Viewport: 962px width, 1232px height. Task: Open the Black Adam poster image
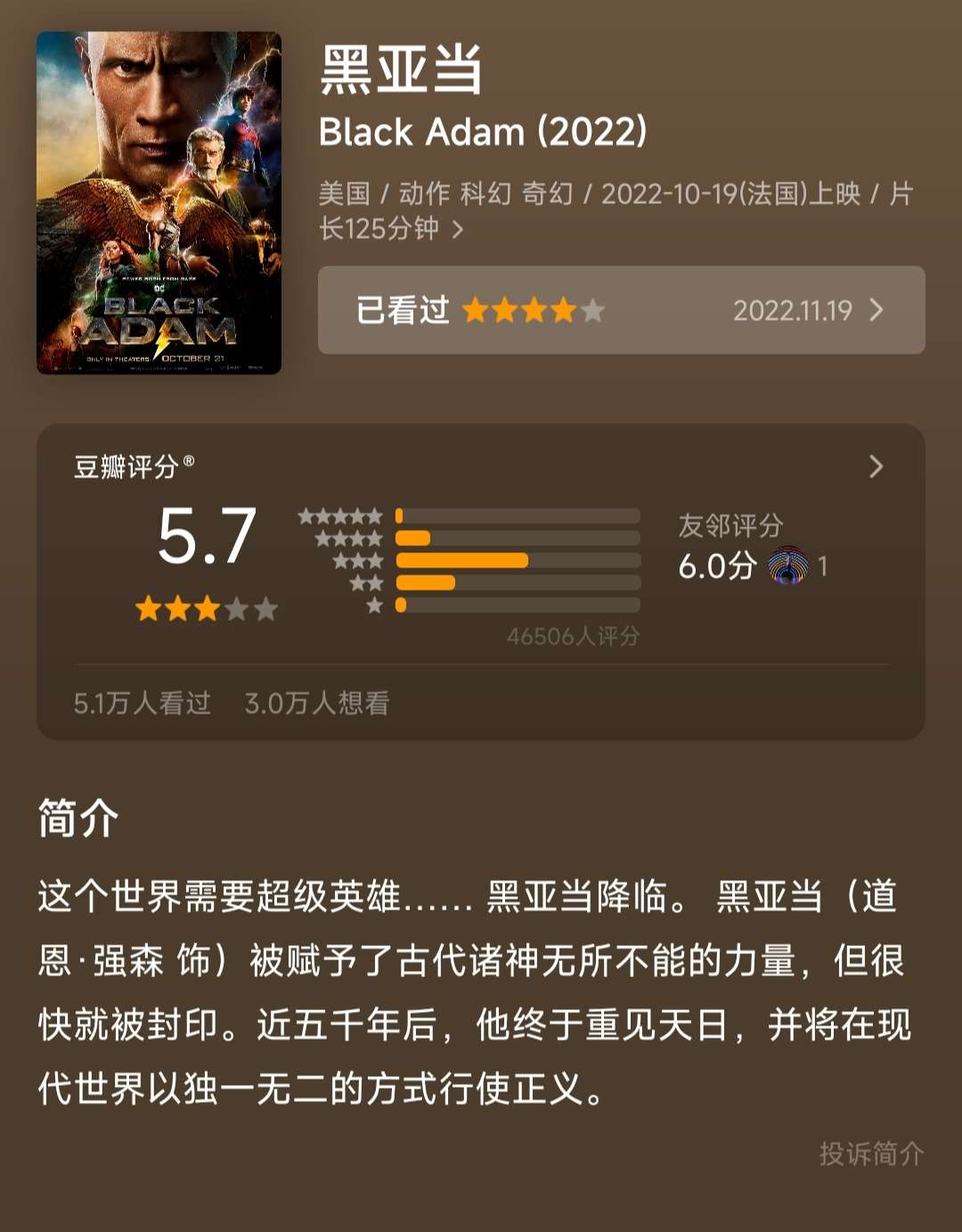point(159,203)
